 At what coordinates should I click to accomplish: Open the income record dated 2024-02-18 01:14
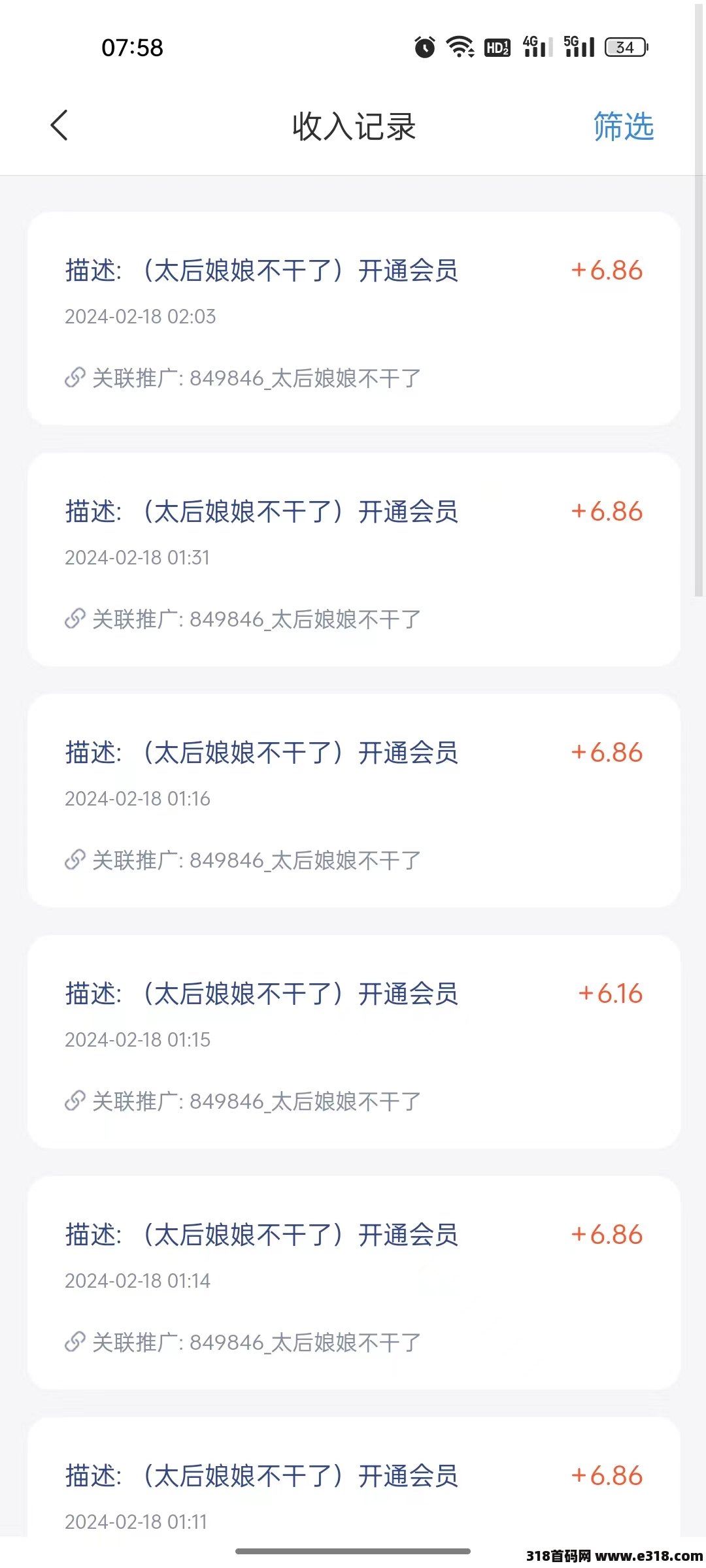354,1283
